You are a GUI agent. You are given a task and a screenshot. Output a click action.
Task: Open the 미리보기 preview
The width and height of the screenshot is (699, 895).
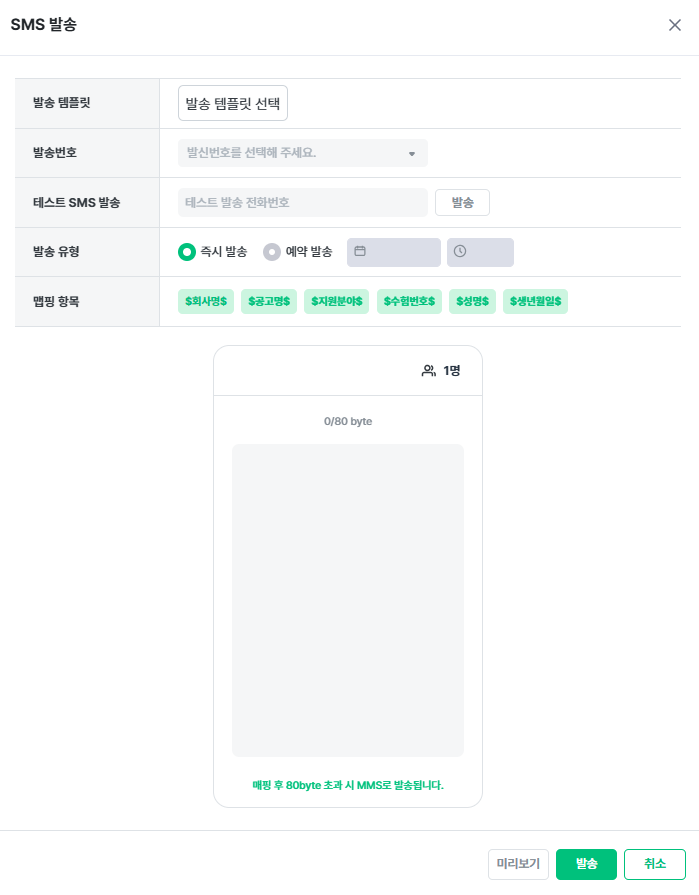click(x=518, y=864)
